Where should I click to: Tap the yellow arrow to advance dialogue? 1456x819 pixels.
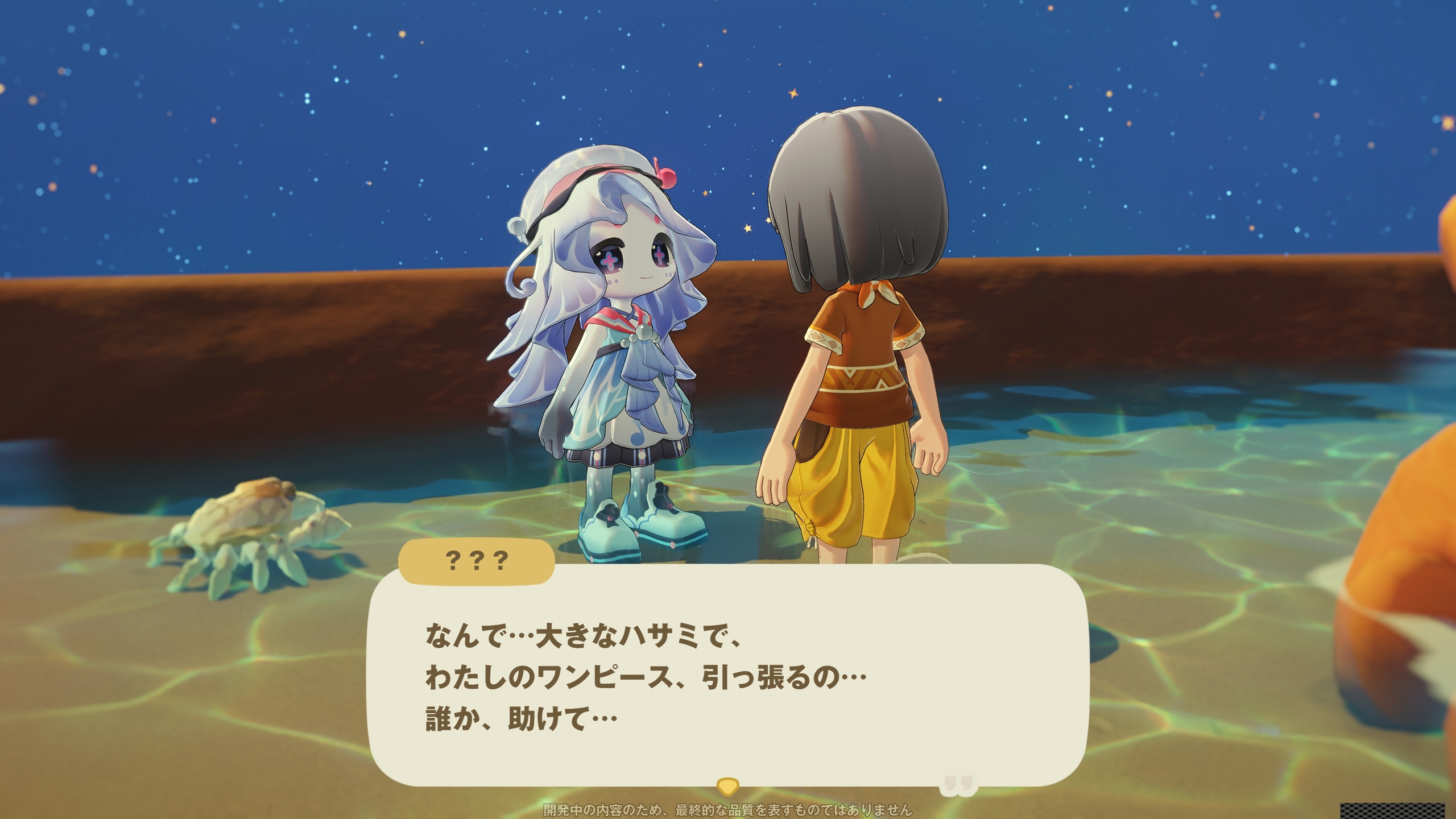click(727, 787)
